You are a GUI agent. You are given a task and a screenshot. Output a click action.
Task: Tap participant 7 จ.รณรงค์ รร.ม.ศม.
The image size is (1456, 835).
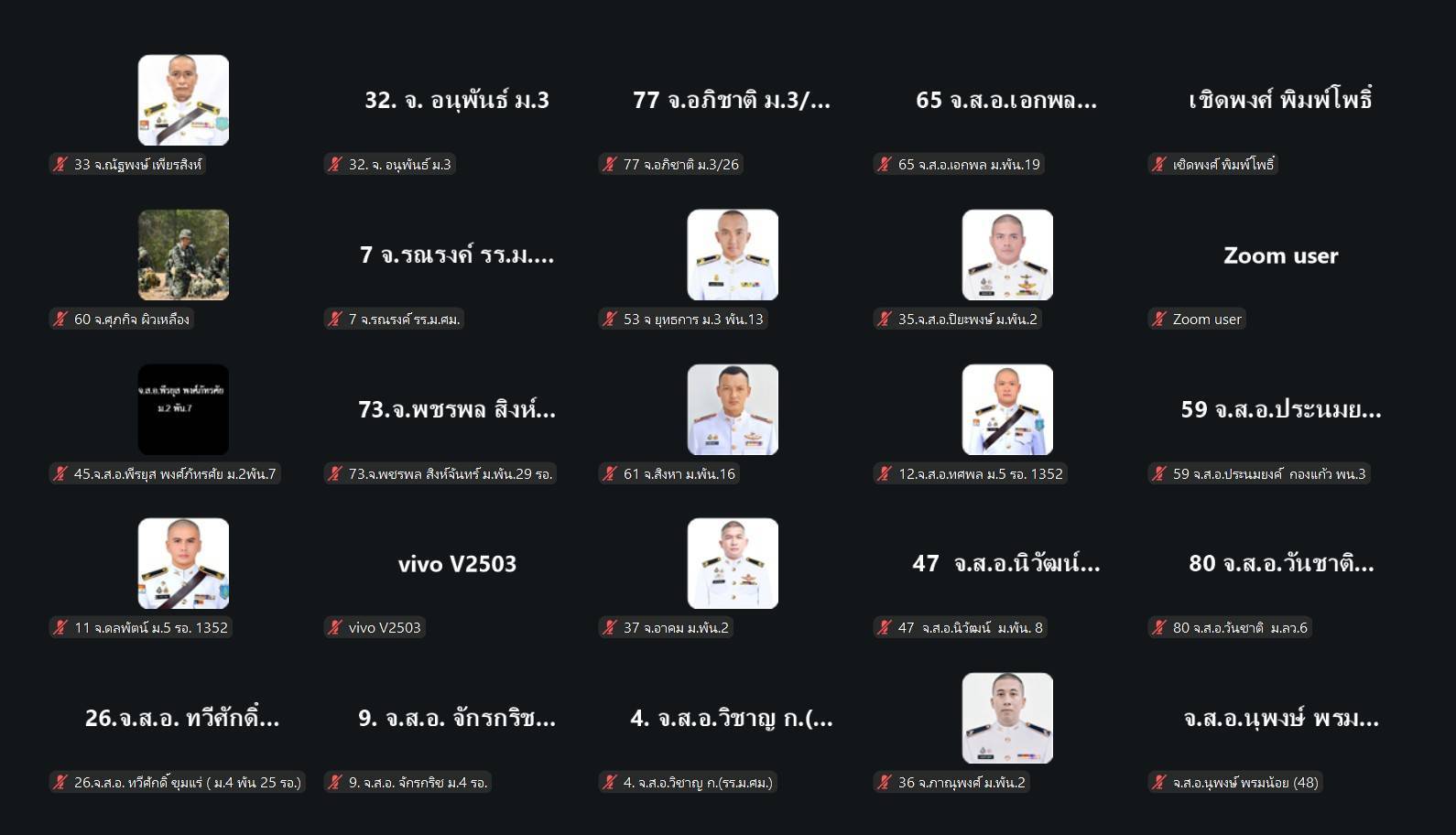(457, 255)
